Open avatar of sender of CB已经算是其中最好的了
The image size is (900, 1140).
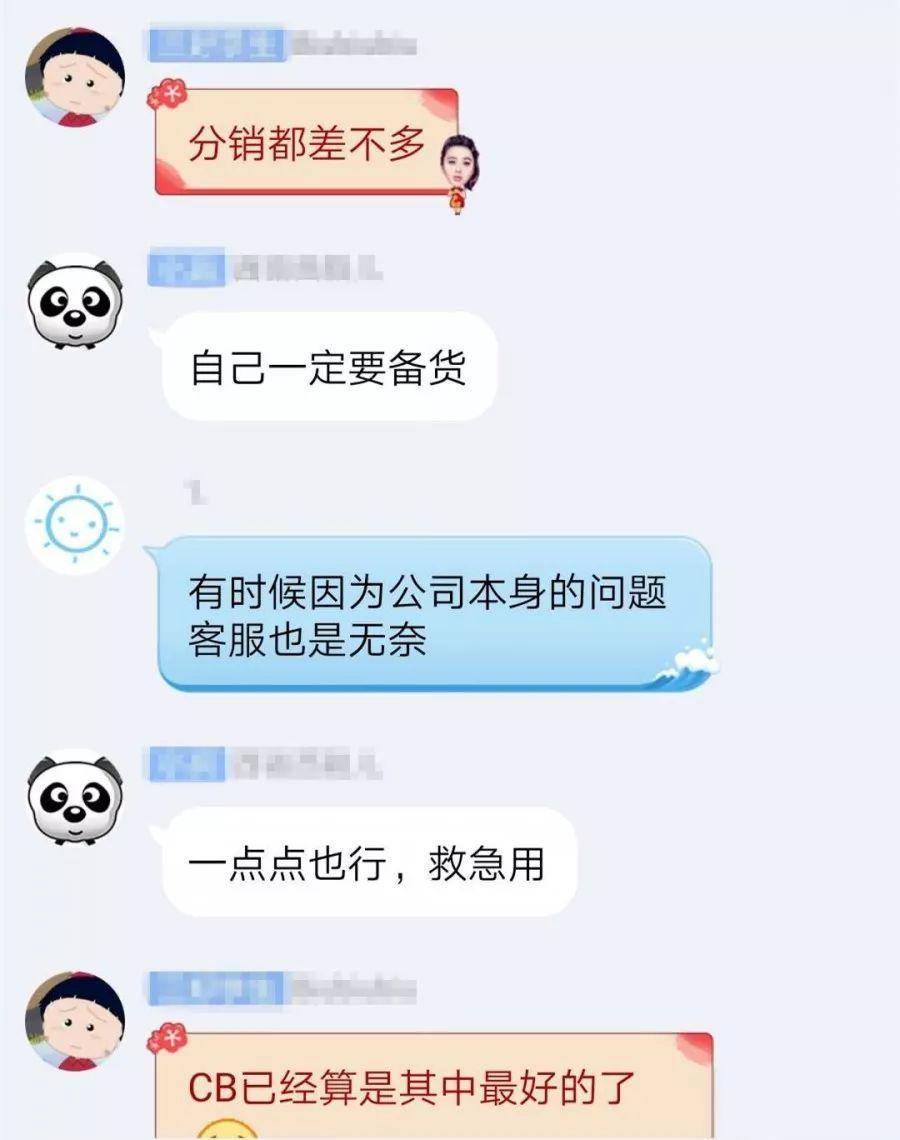(75, 1021)
